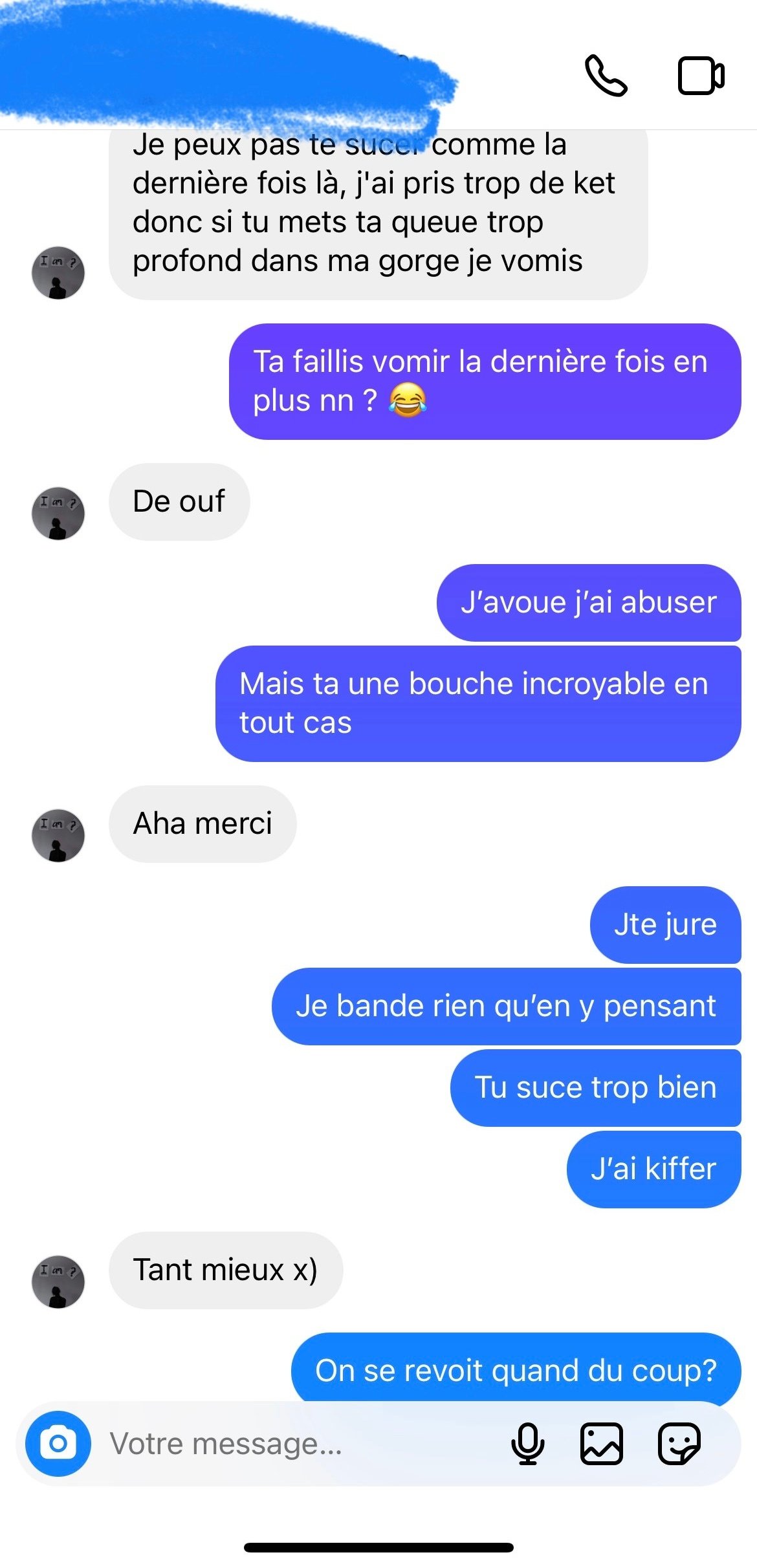Open the profile picture beside 'De ouf'

(58, 514)
